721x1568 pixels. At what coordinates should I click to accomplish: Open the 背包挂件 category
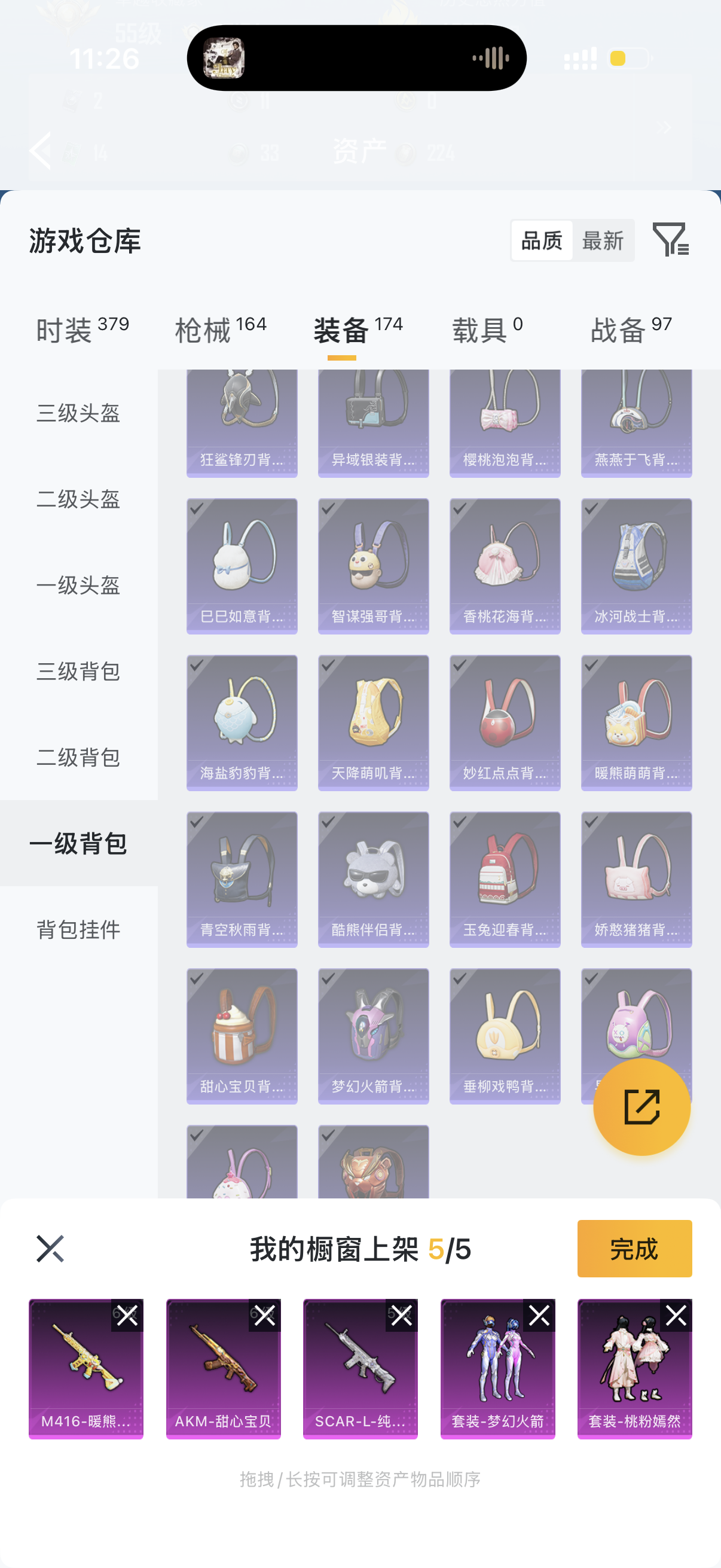point(78,929)
